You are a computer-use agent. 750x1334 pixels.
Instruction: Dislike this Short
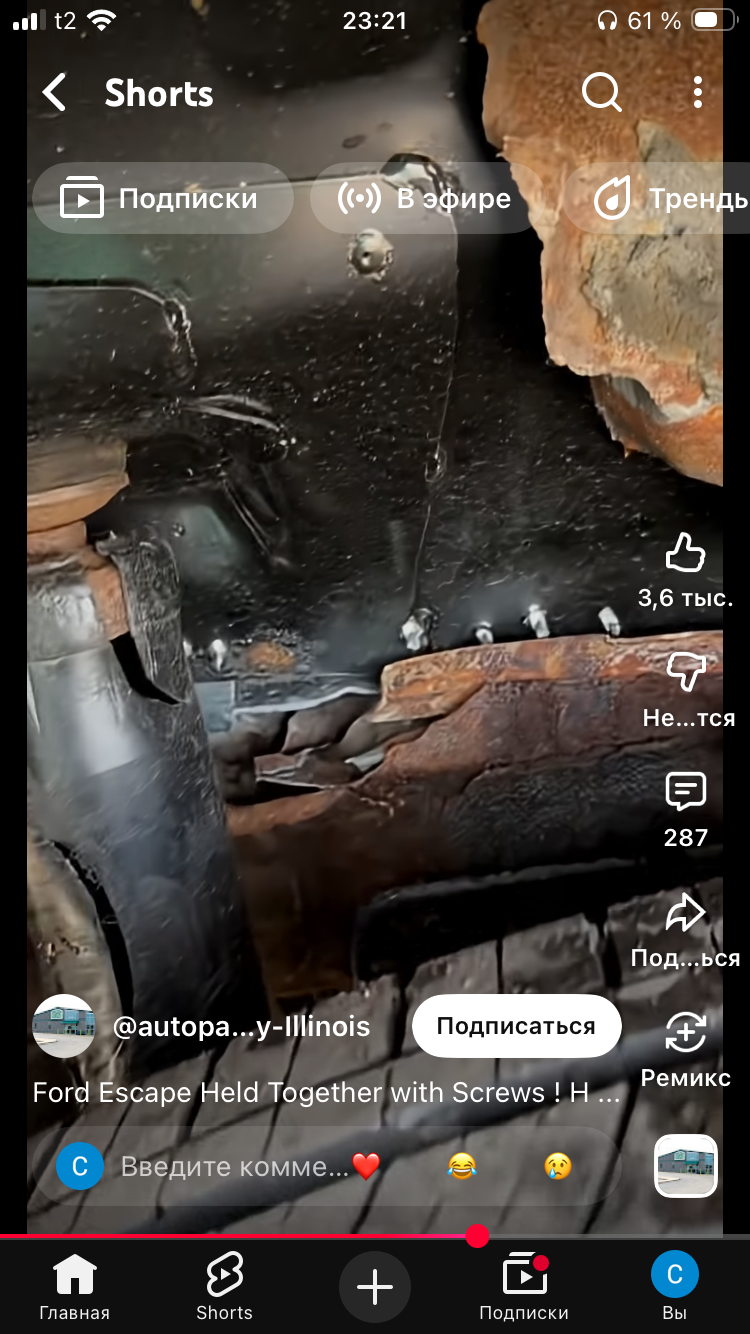tap(686, 672)
